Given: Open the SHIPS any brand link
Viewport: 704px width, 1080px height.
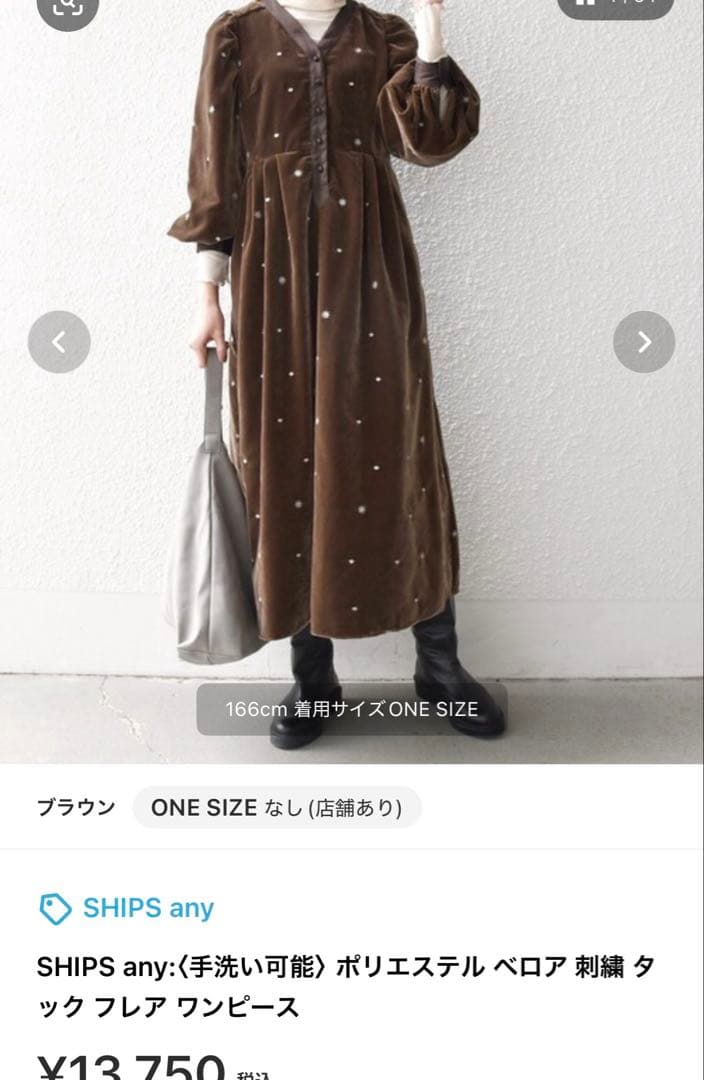Looking at the screenshot, I should tap(127, 908).
